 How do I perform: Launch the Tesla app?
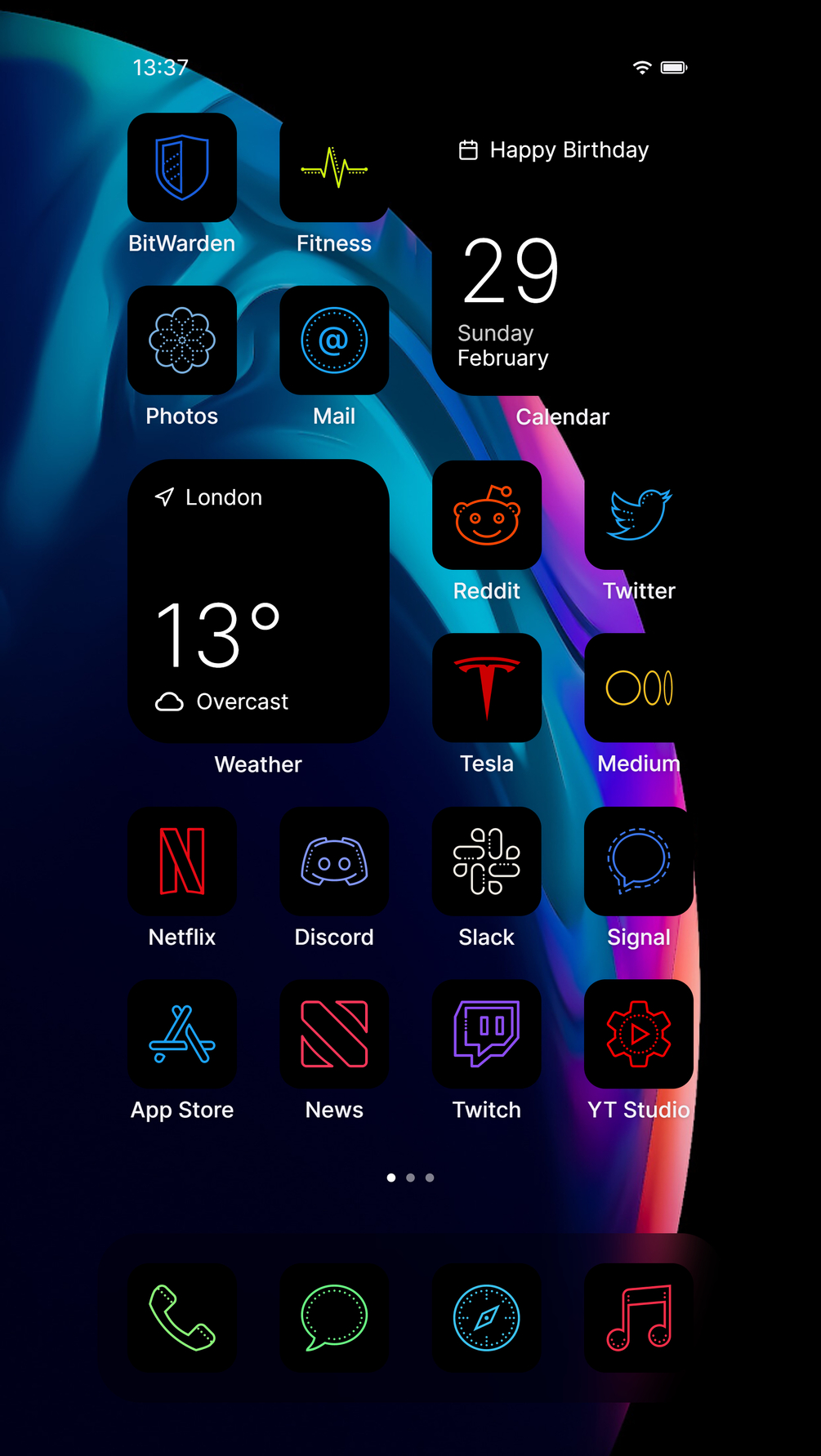coord(487,688)
